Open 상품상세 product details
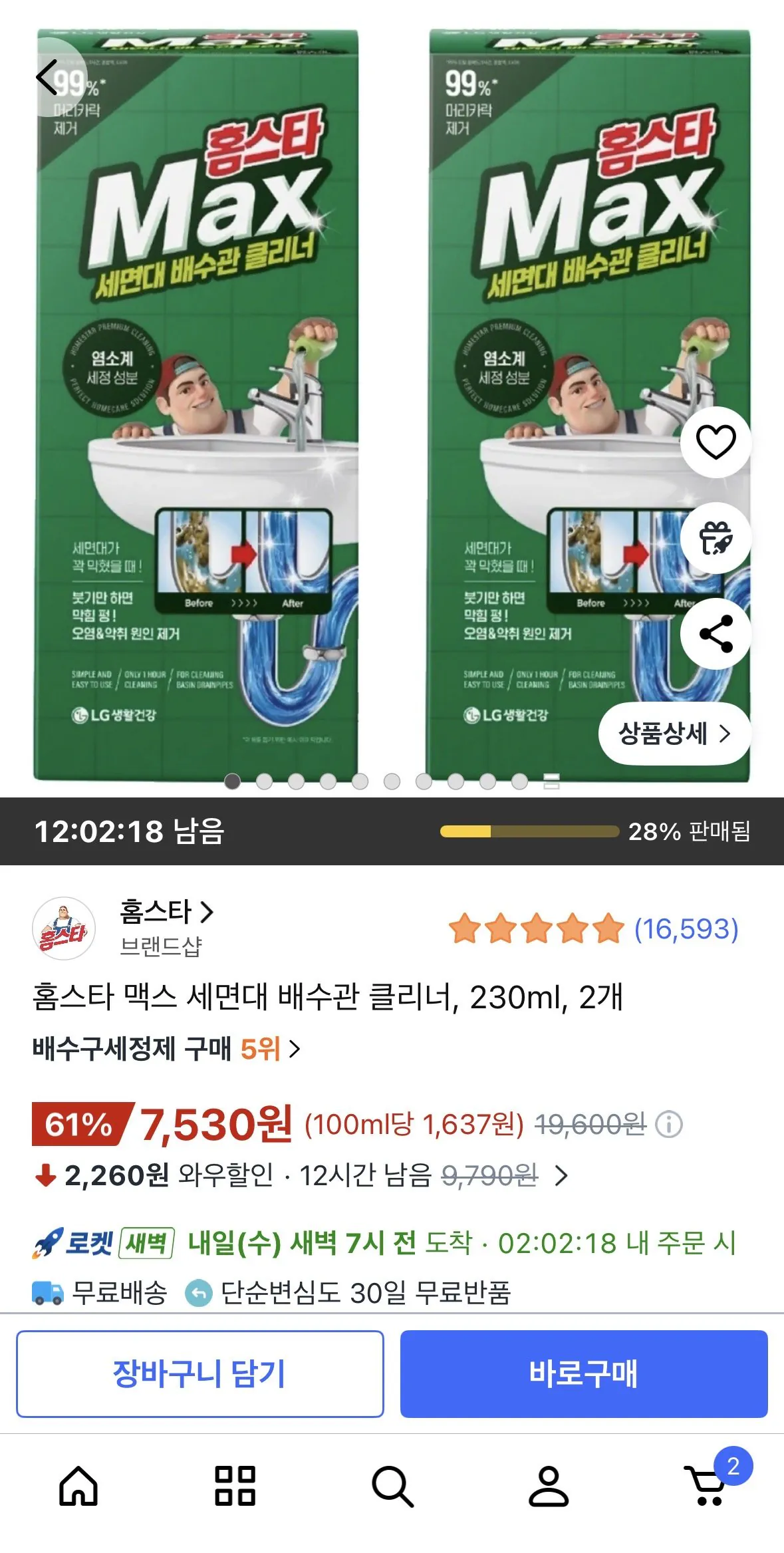The image size is (784, 1553). (674, 734)
